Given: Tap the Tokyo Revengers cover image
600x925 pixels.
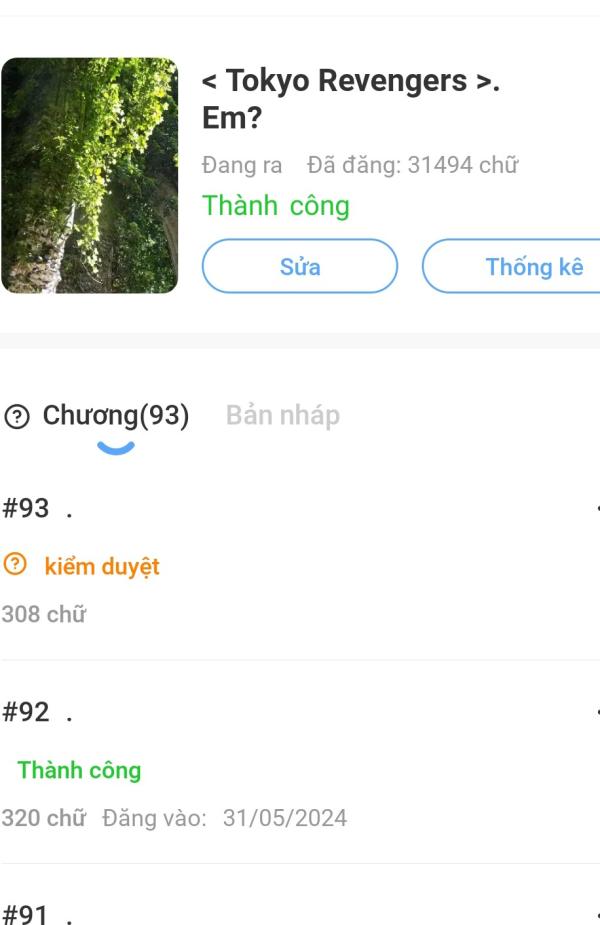Looking at the screenshot, I should point(89,176).
